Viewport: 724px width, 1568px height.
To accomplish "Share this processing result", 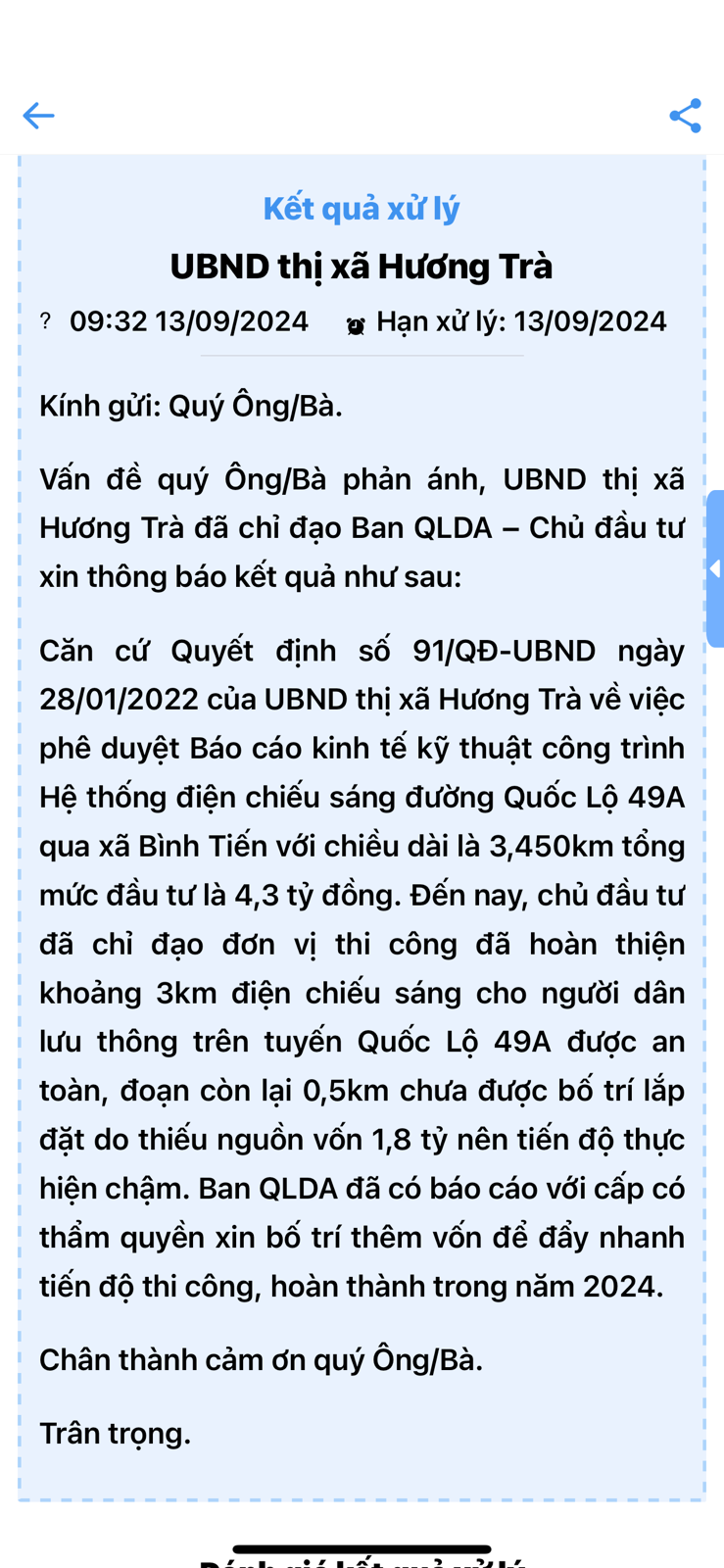I will pos(685,116).
